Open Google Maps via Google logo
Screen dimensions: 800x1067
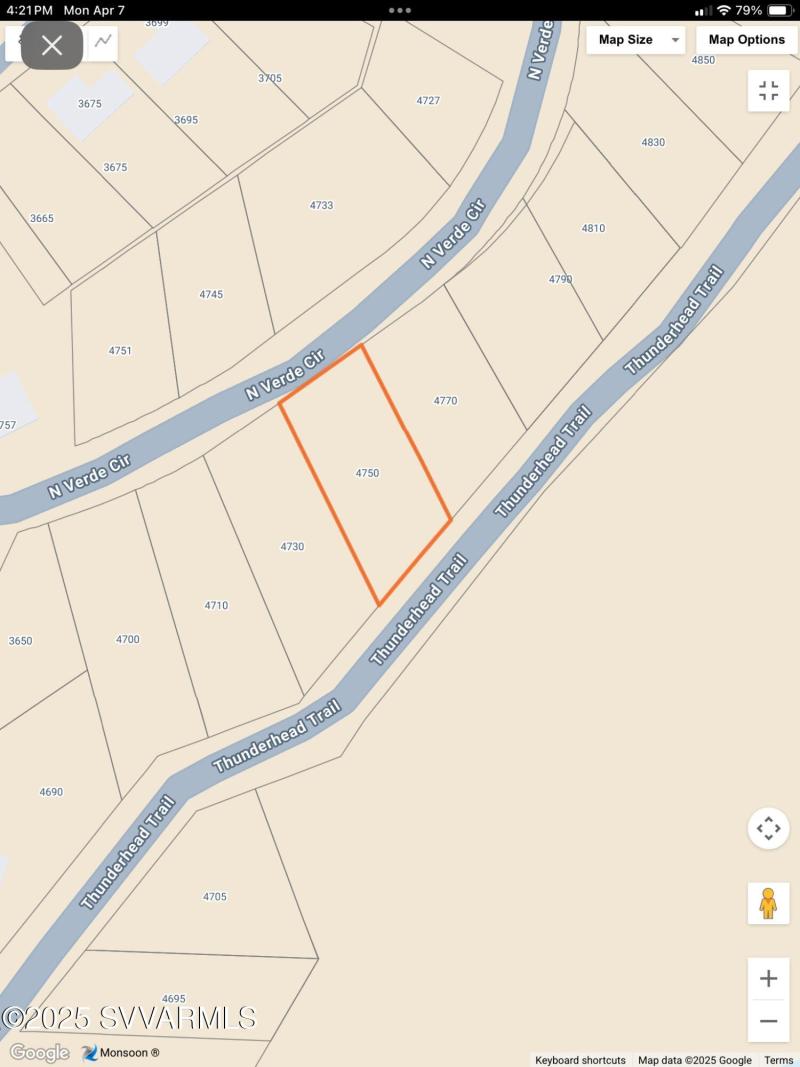(39, 1052)
